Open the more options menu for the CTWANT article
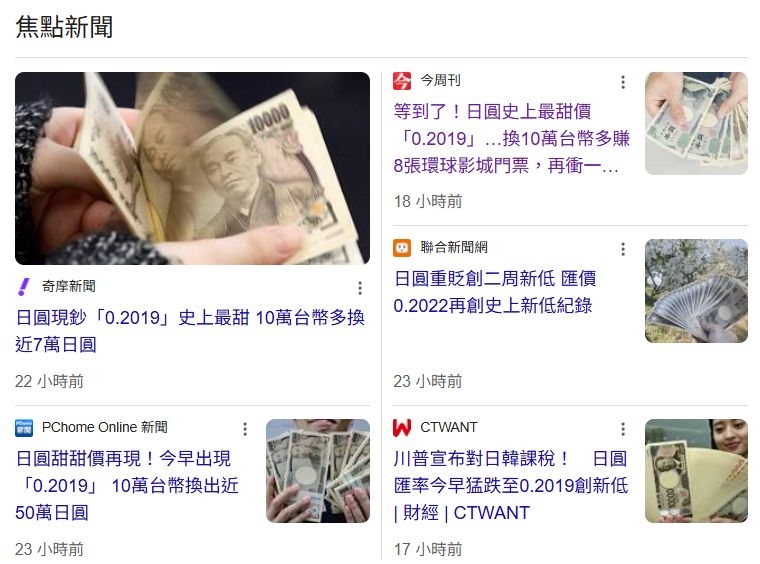The width and height of the screenshot is (760, 564). click(x=623, y=429)
